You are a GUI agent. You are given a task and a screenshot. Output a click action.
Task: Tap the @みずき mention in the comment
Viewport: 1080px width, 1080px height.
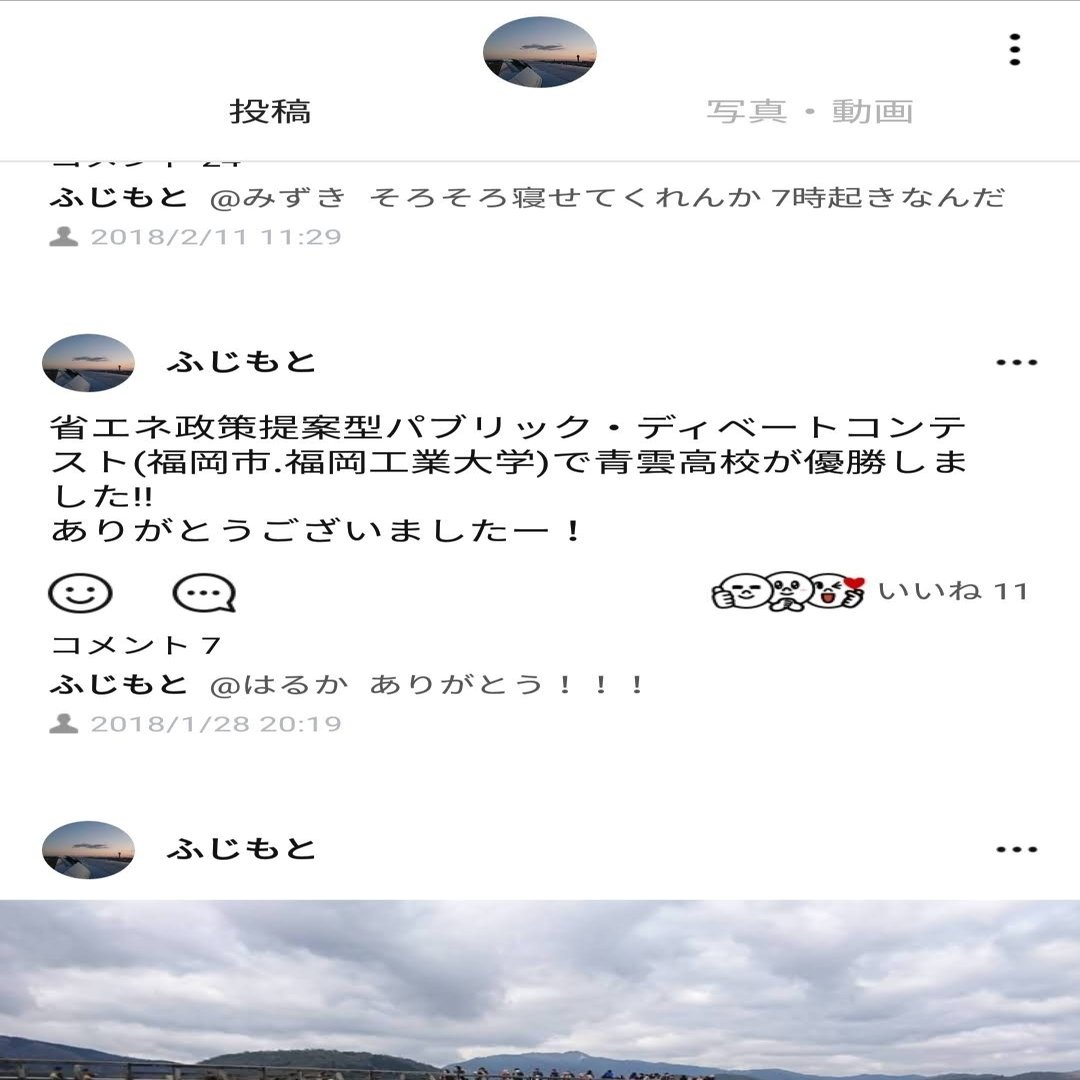278,197
